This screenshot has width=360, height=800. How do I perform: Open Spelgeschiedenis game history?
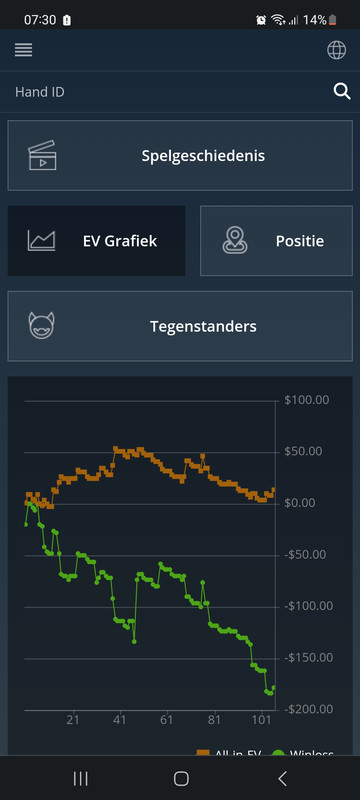click(180, 156)
